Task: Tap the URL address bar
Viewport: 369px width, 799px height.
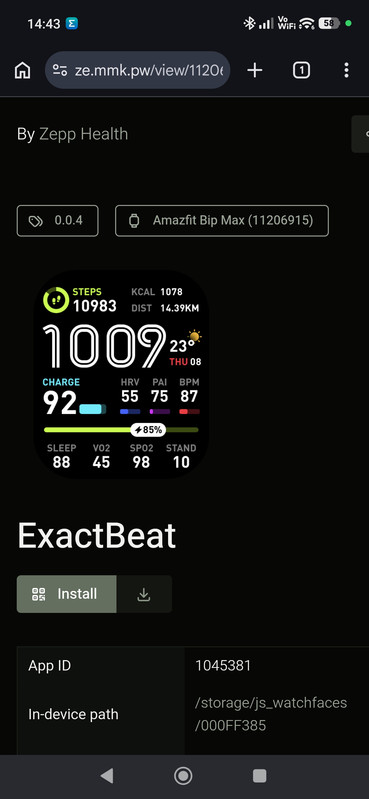Action: click(x=138, y=70)
